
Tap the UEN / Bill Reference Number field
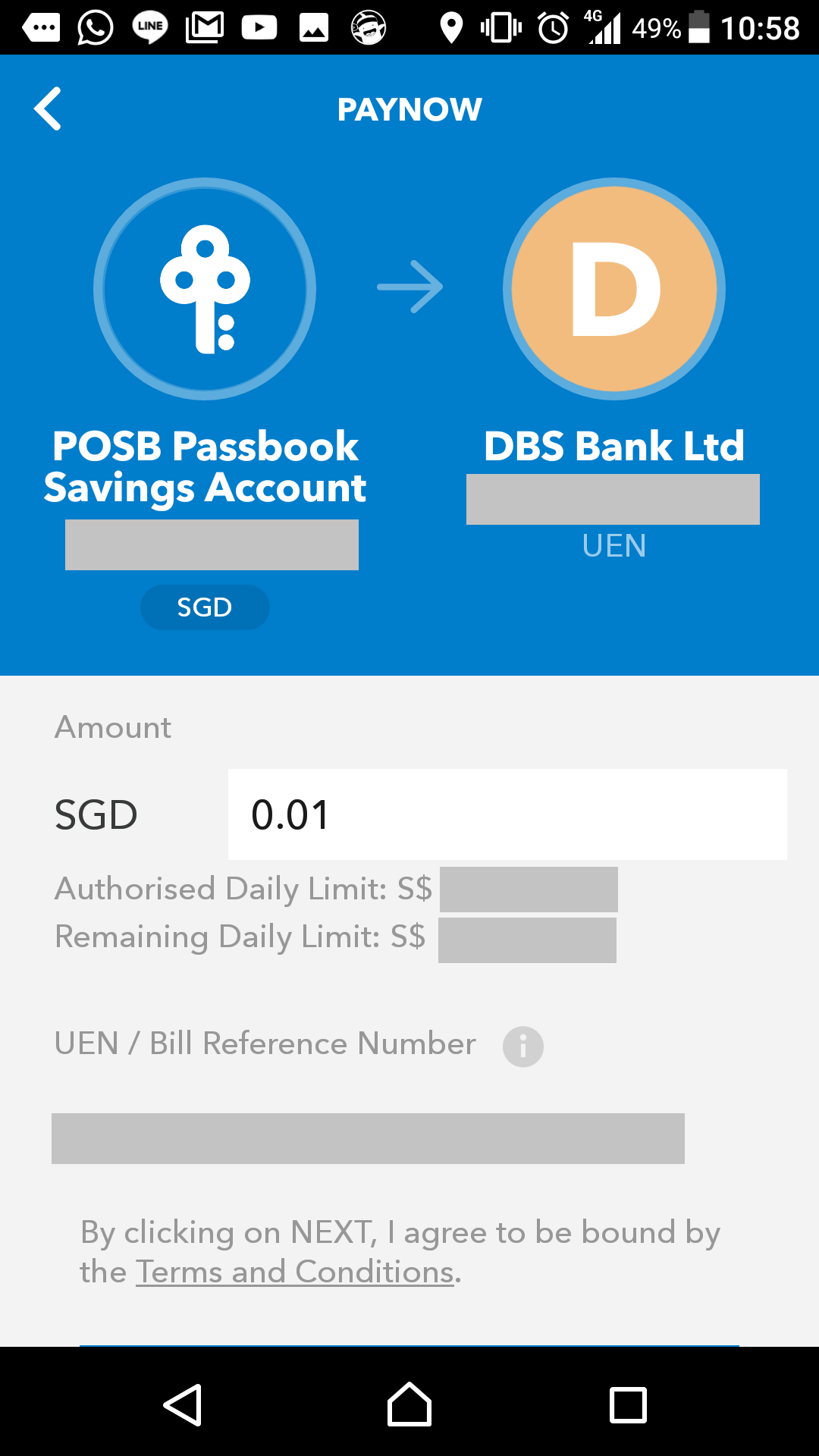tap(368, 1138)
